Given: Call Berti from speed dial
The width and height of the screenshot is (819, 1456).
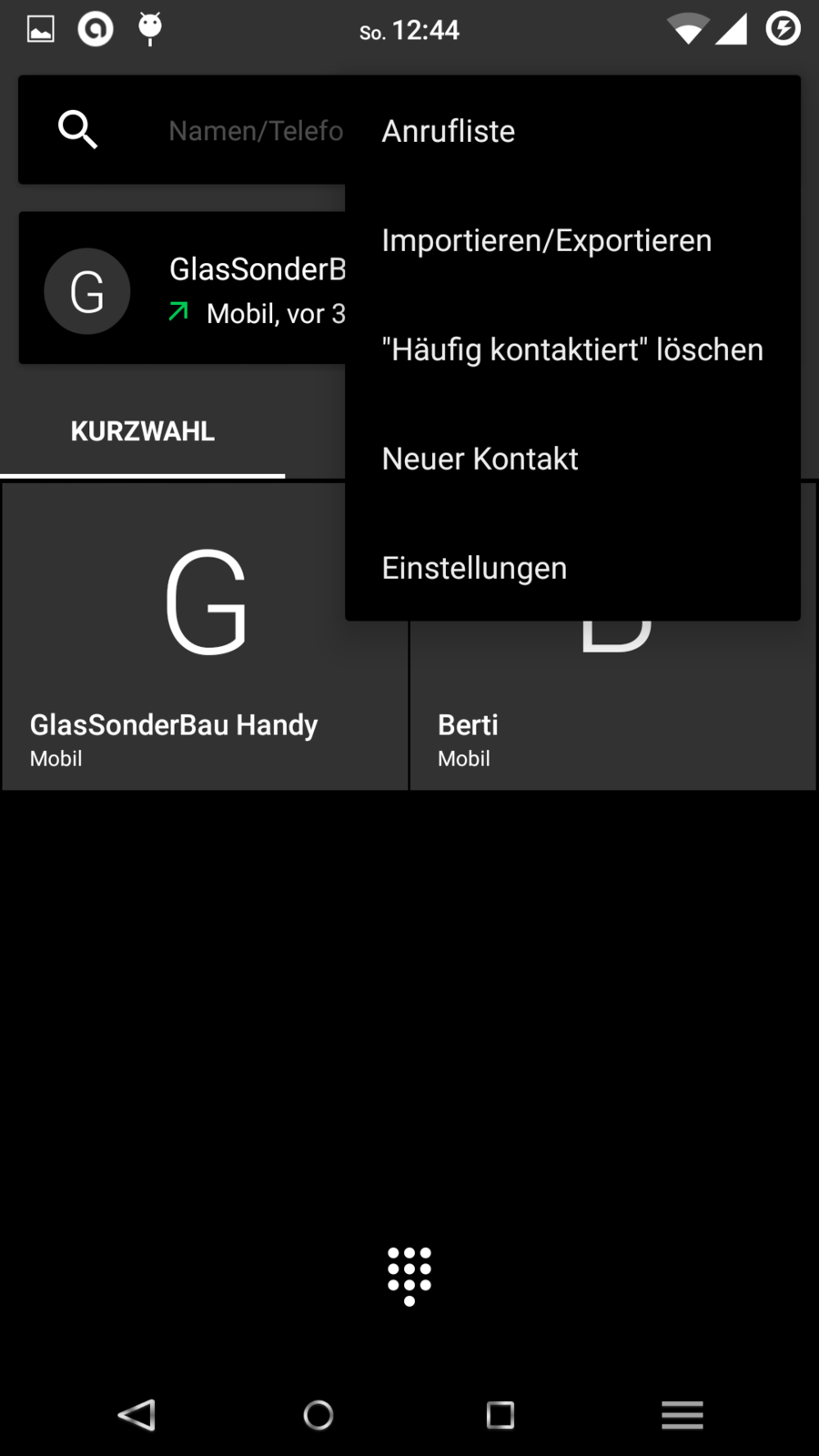Looking at the screenshot, I should click(x=612, y=719).
